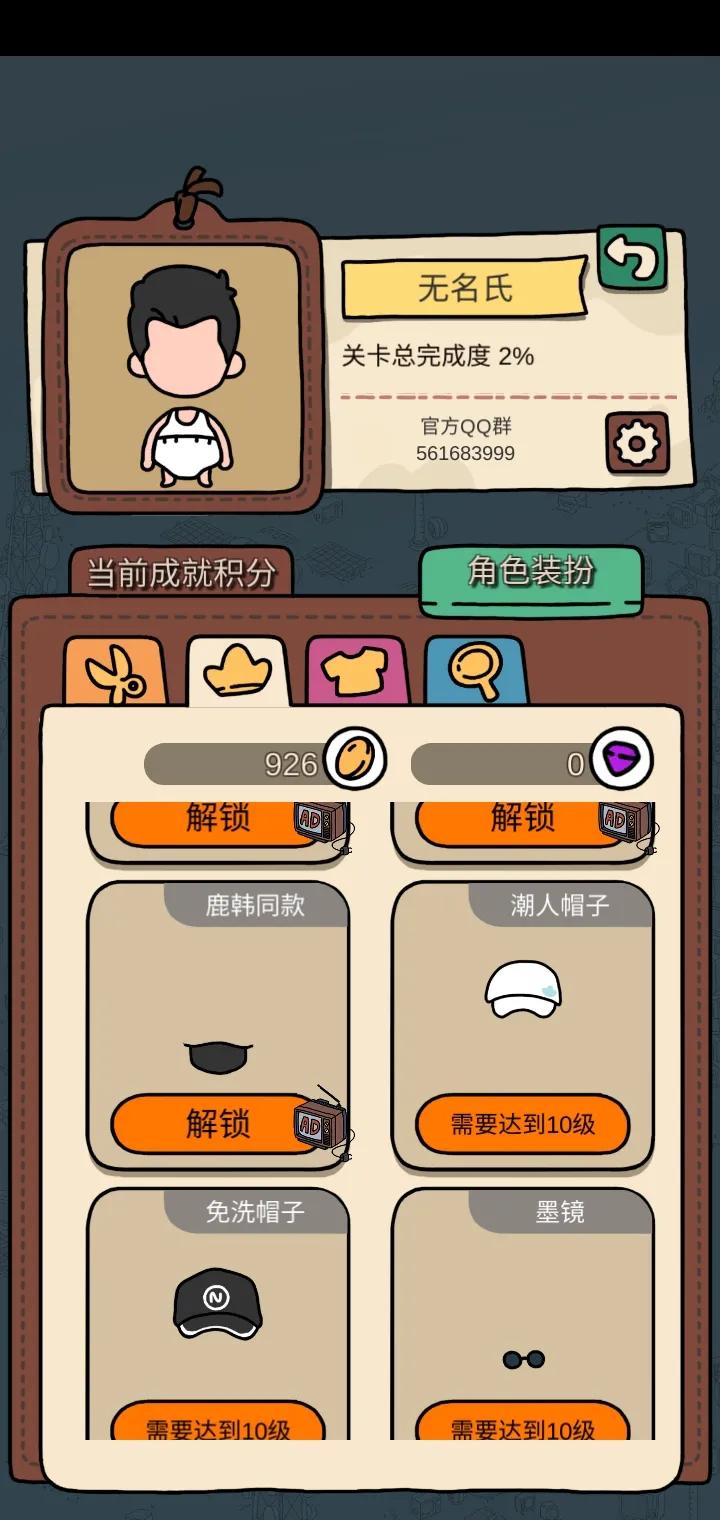Tap the purple gem icon
This screenshot has width=720, height=1520.
[x=621, y=761]
